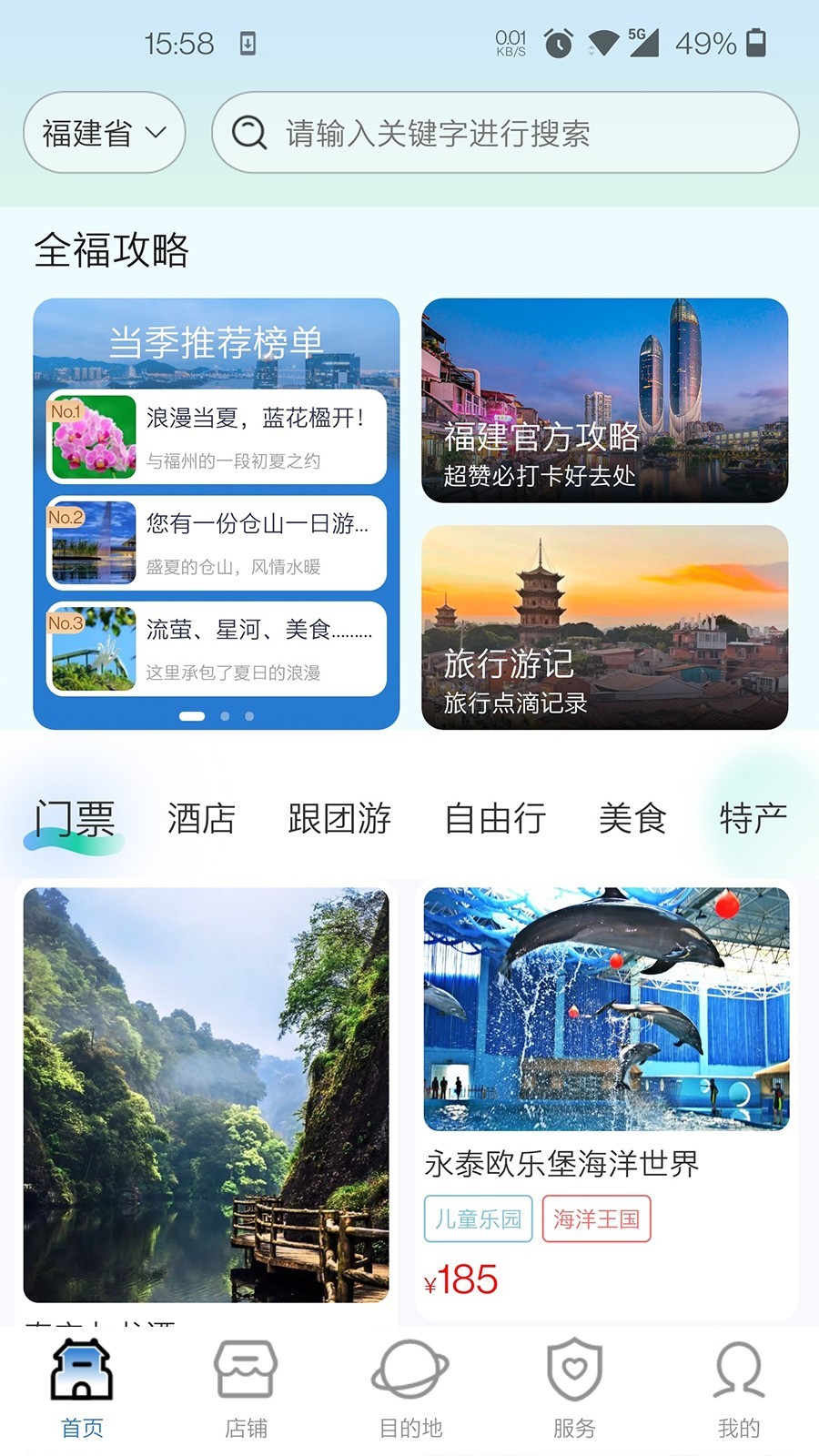
Task: Open the 福建官方攻略 card
Action: 604,400
